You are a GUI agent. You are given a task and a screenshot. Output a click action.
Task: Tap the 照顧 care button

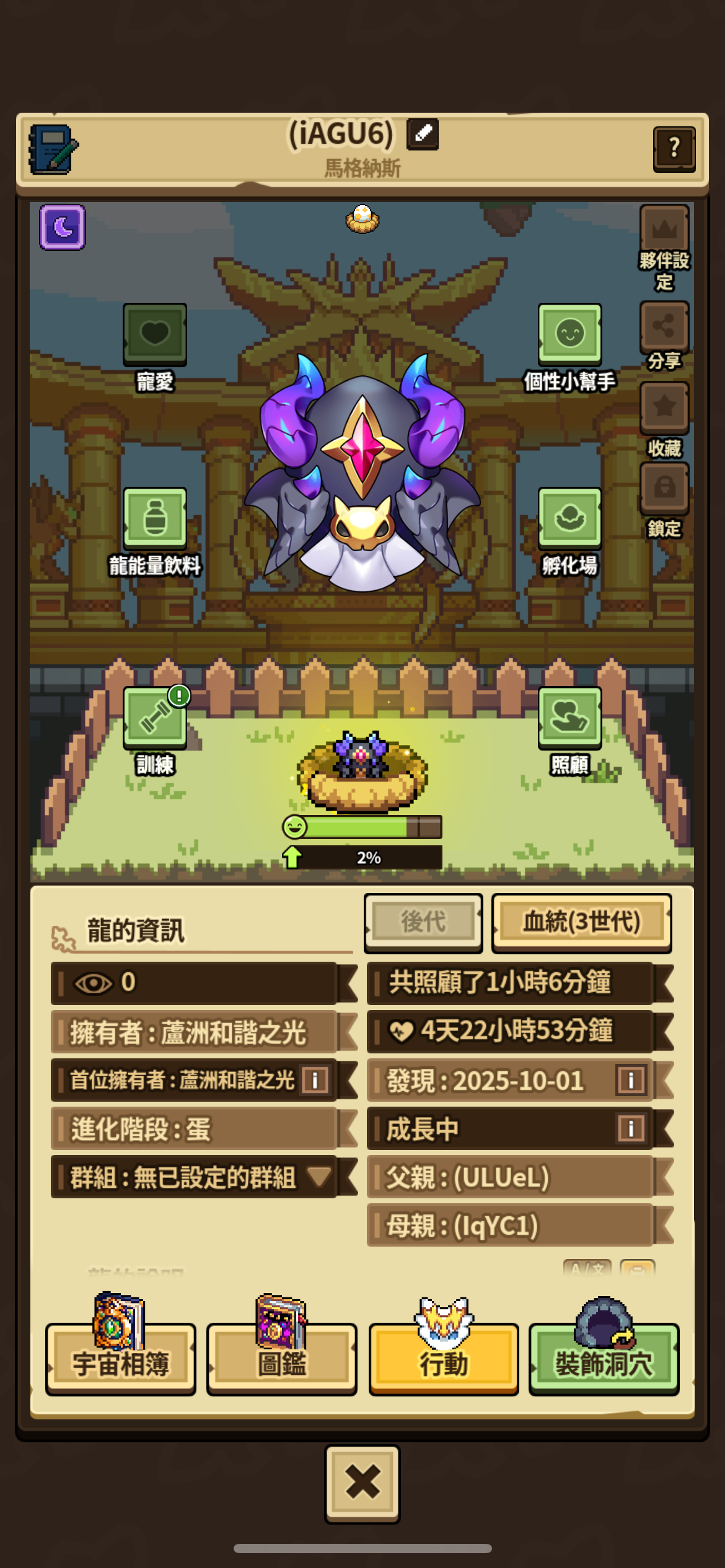click(x=569, y=717)
